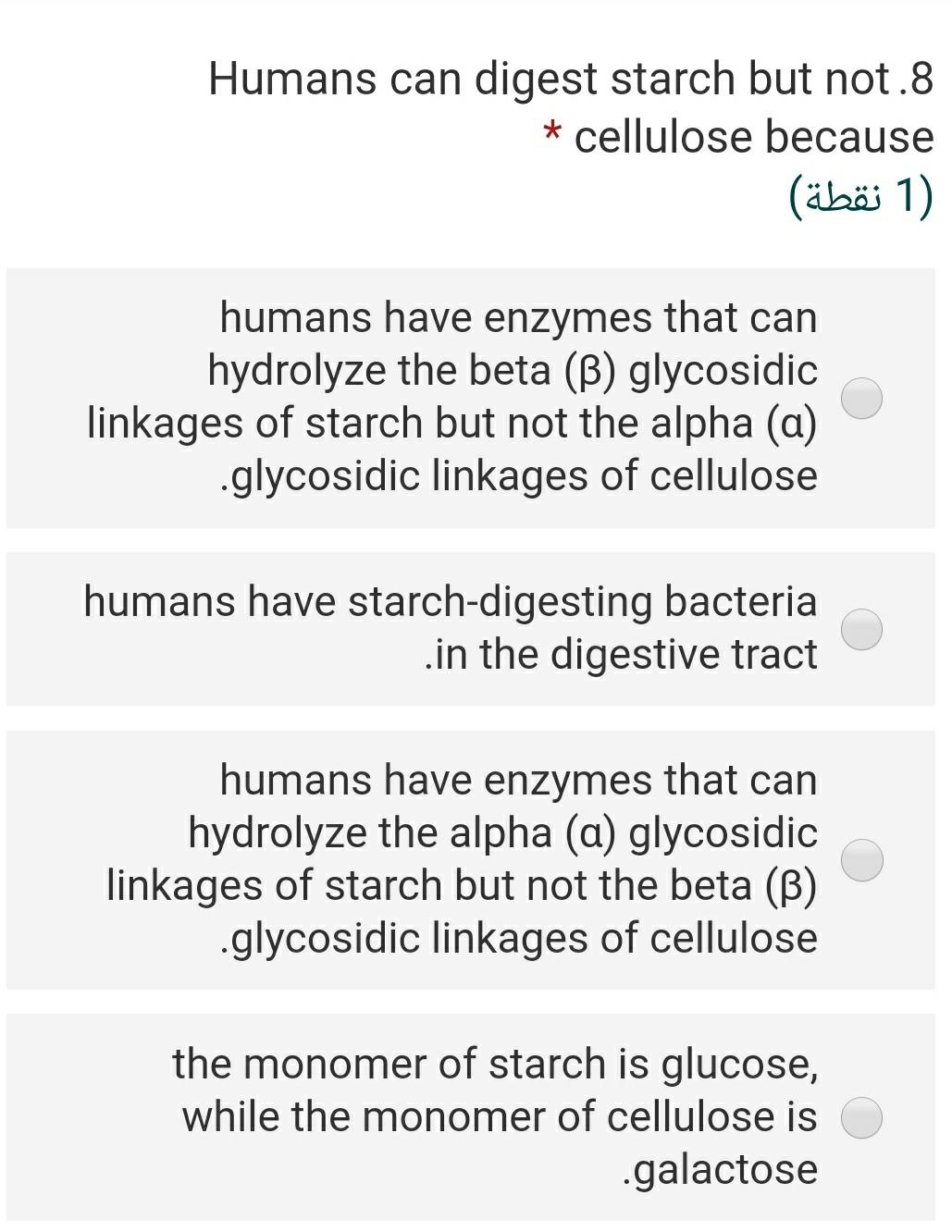
Task: Select the radio button for the alpha linkage answer
Action: pos(862,859)
